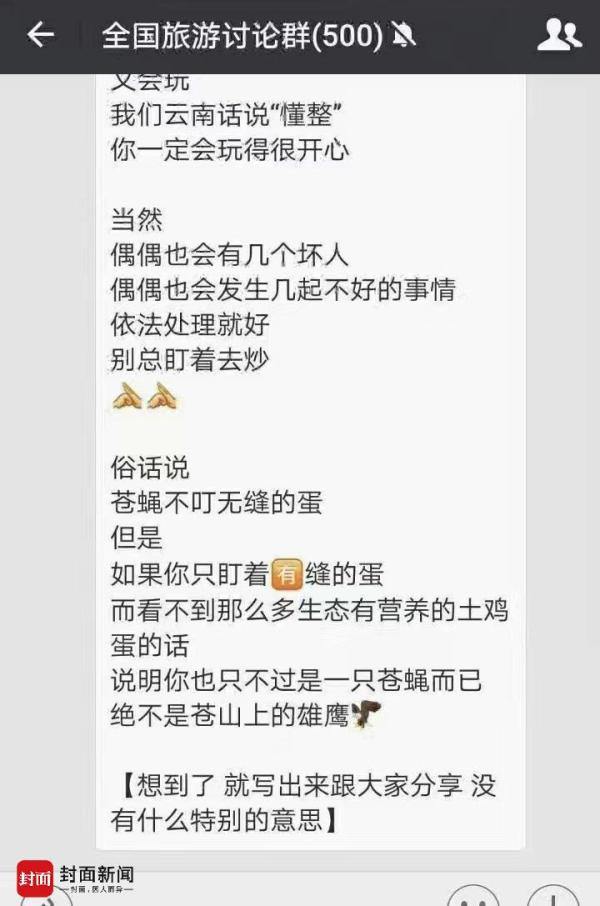Open group members info
The width and height of the screenshot is (600, 906).
(x=558, y=36)
